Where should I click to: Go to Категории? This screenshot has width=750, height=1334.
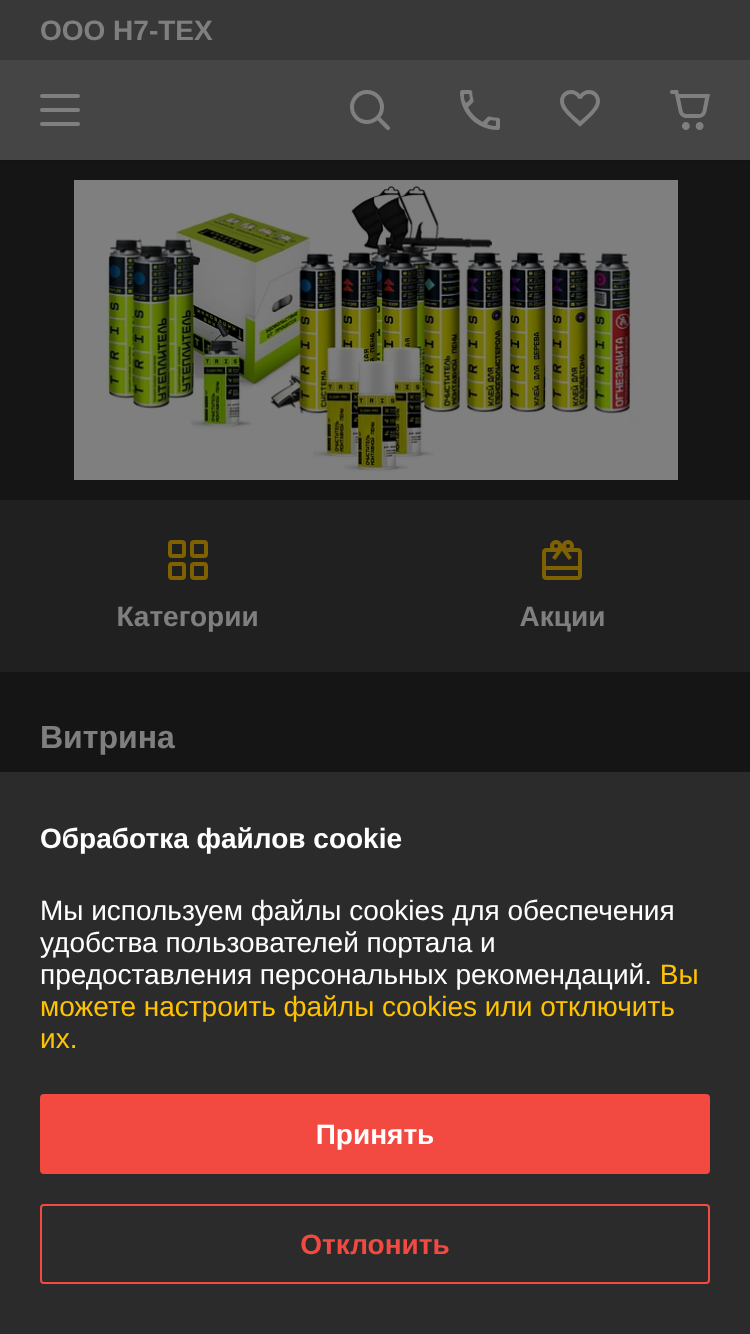tap(187, 586)
